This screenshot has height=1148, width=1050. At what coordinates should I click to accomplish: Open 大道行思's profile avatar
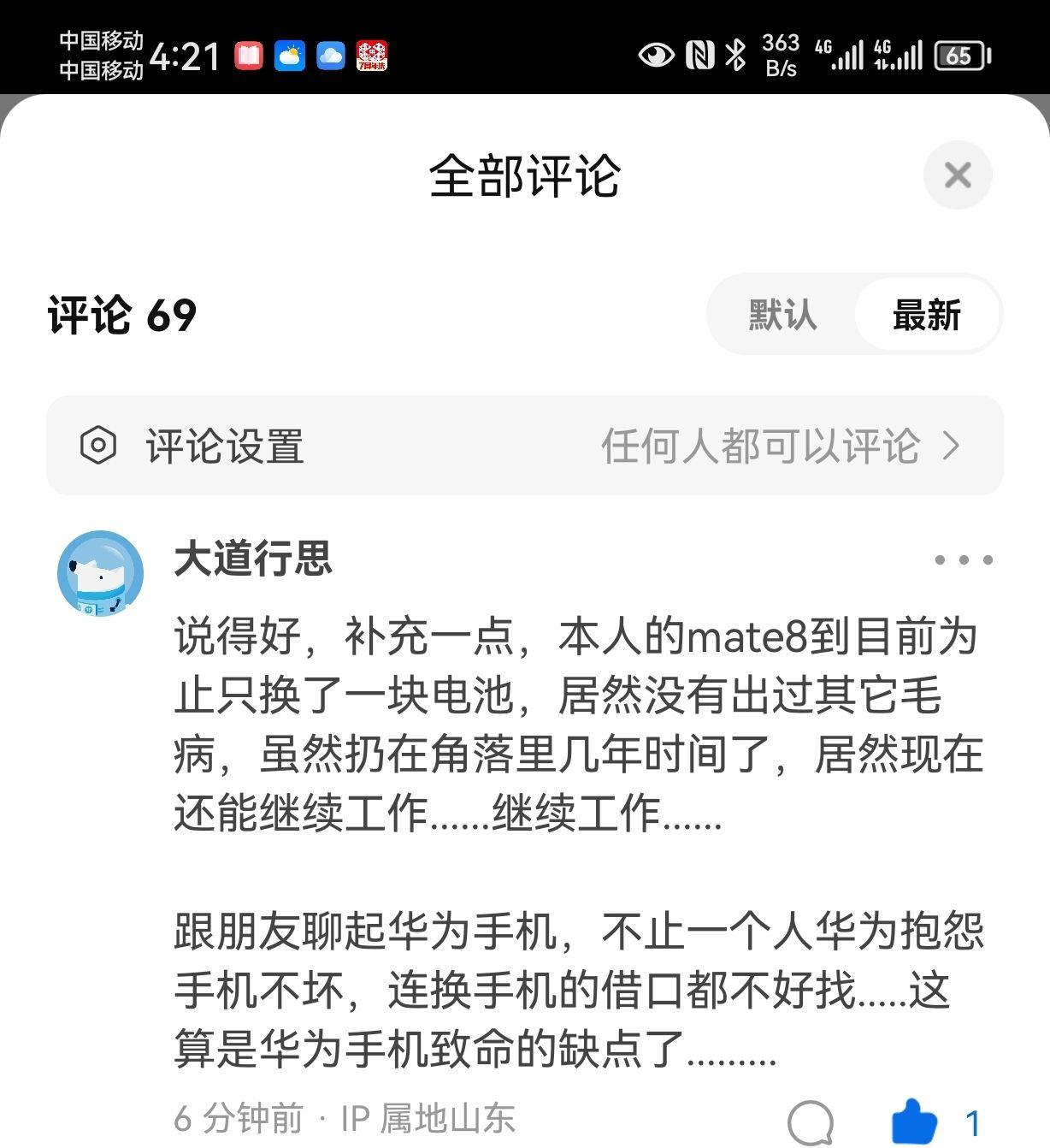pyautogui.click(x=100, y=572)
